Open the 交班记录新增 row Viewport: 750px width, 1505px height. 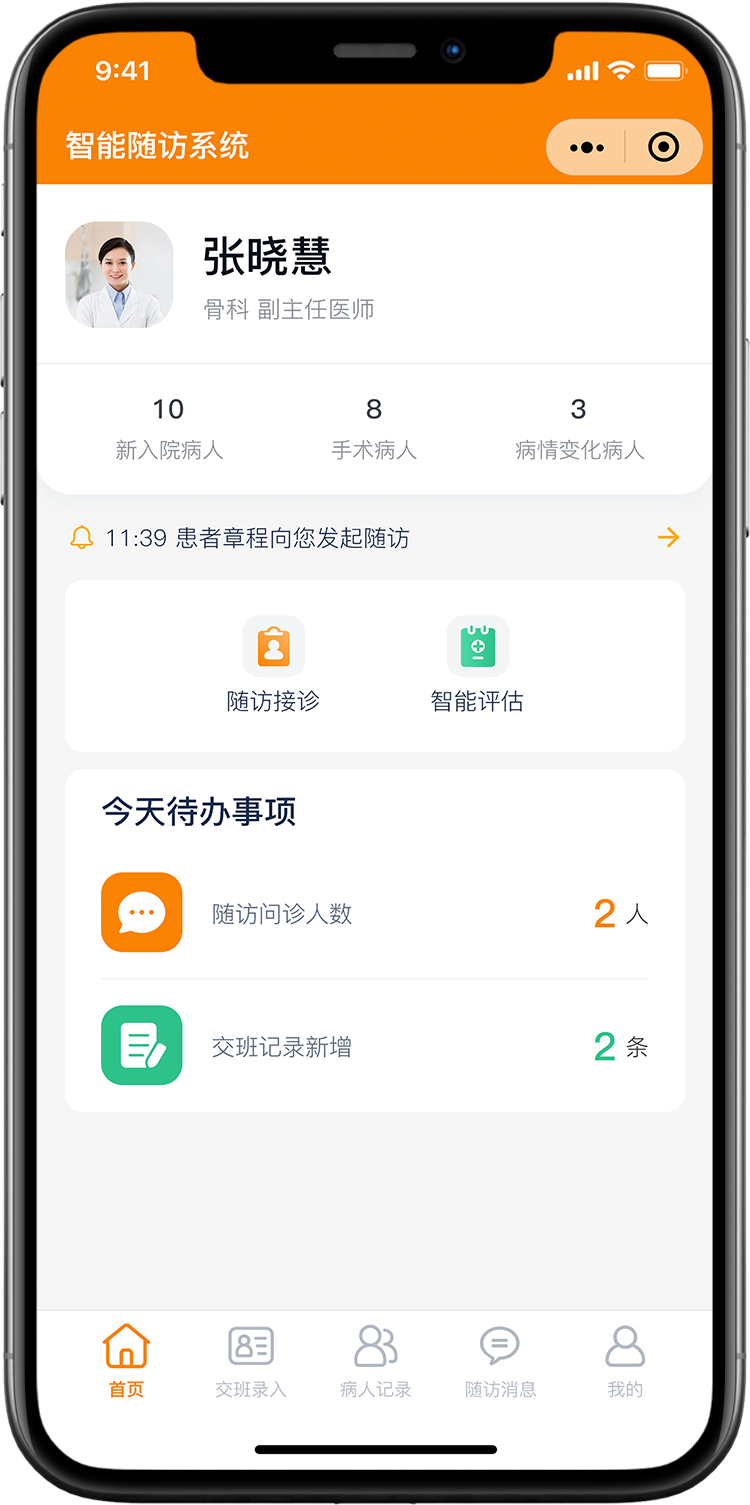374,1046
